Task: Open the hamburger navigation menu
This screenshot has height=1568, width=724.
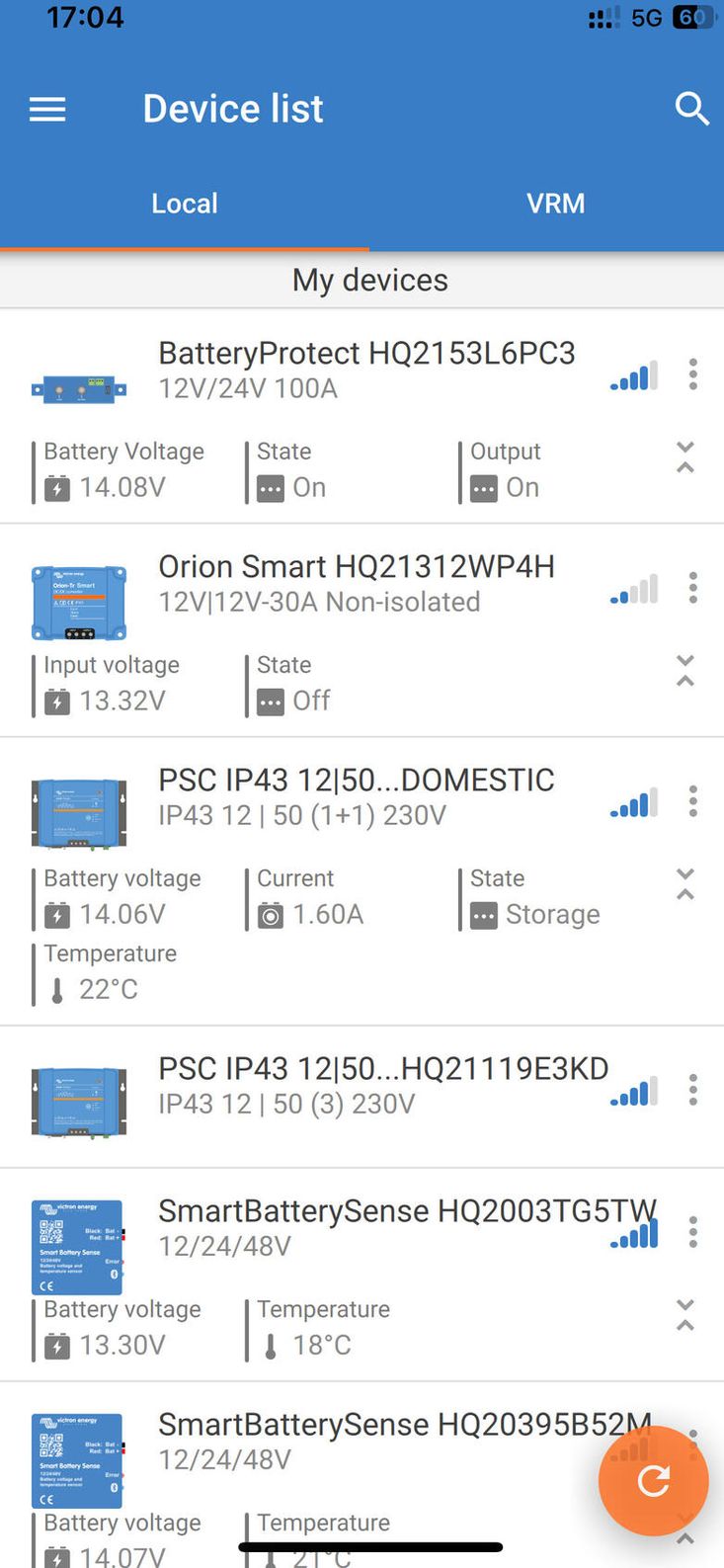Action: (47, 110)
